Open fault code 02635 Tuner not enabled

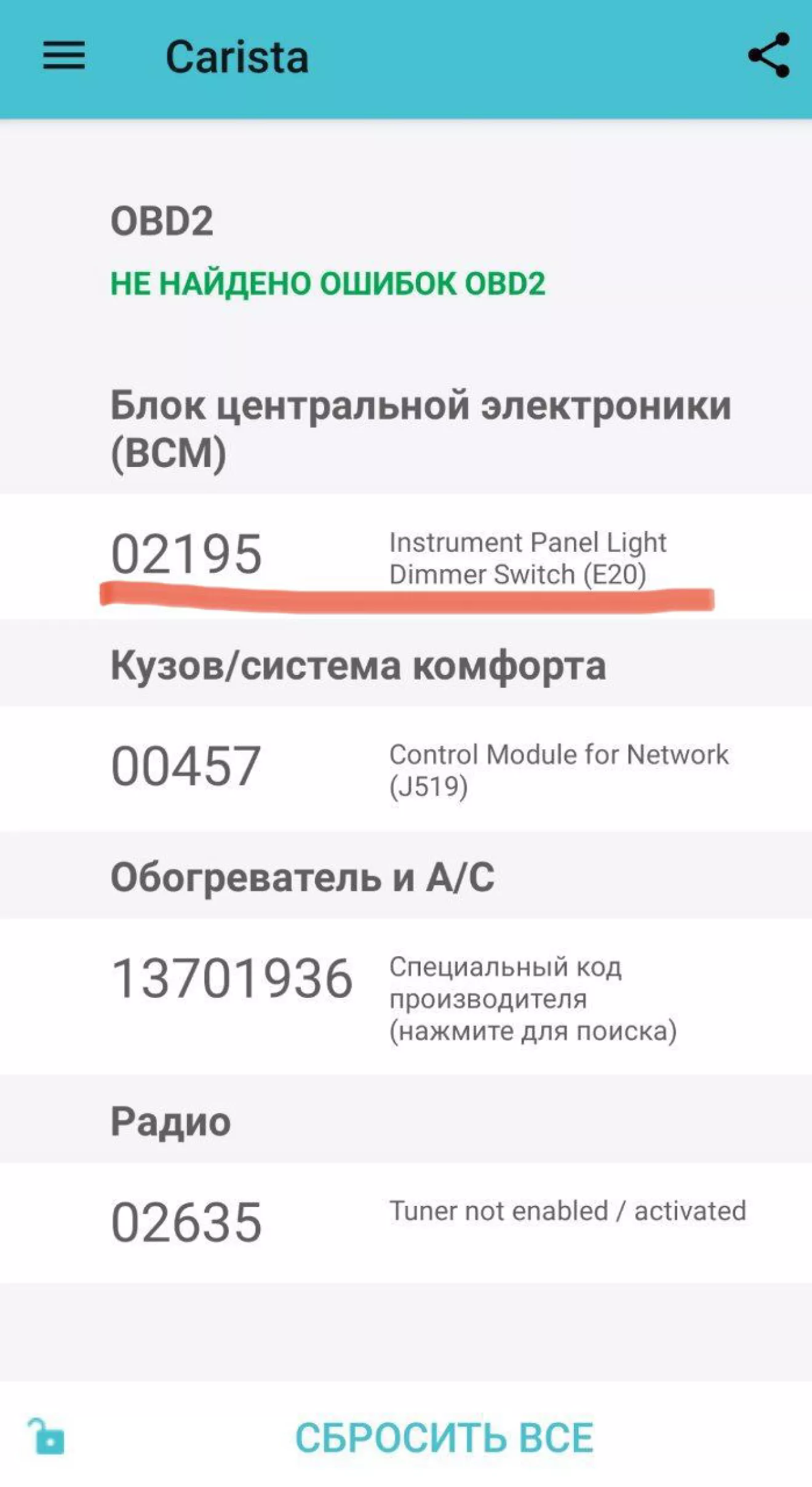click(x=406, y=1222)
